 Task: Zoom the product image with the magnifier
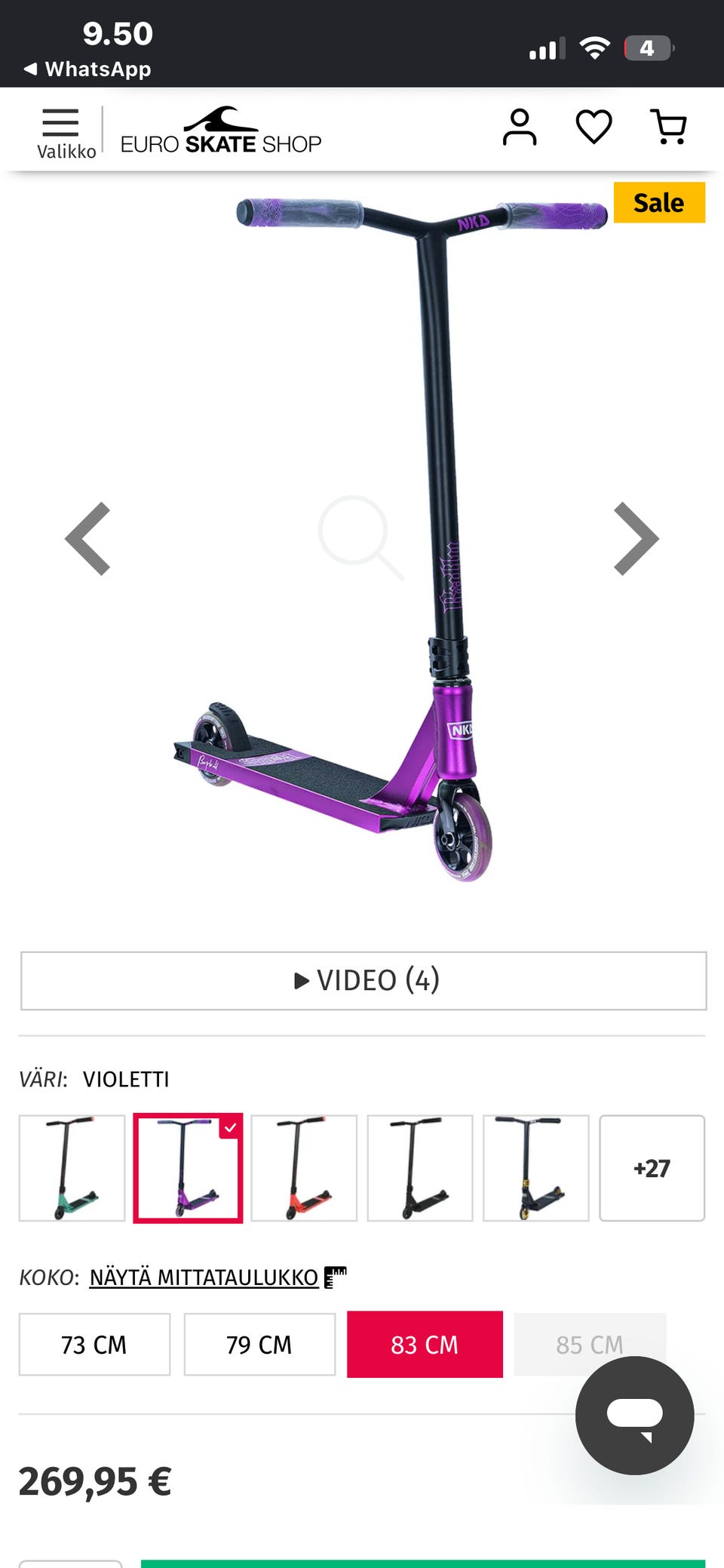(x=360, y=537)
